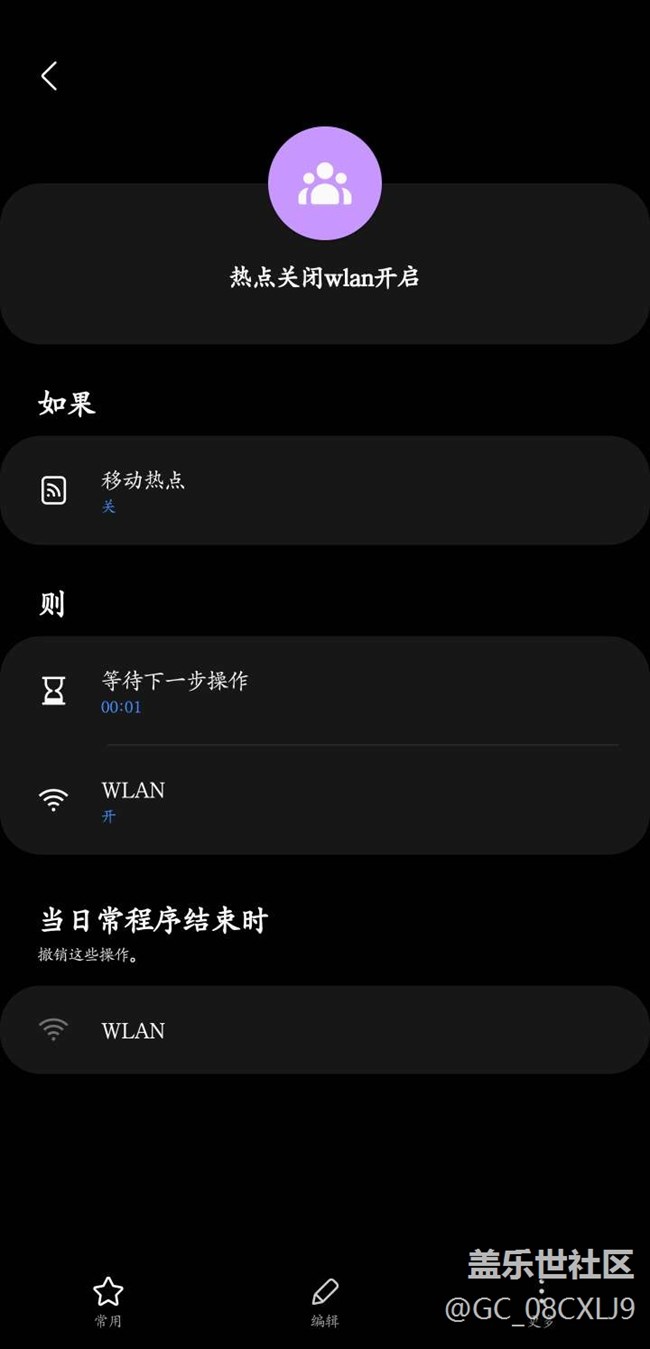Open the WLAN row under 撤销这些操作
The width and height of the screenshot is (650, 1349).
pyautogui.click(x=325, y=1030)
